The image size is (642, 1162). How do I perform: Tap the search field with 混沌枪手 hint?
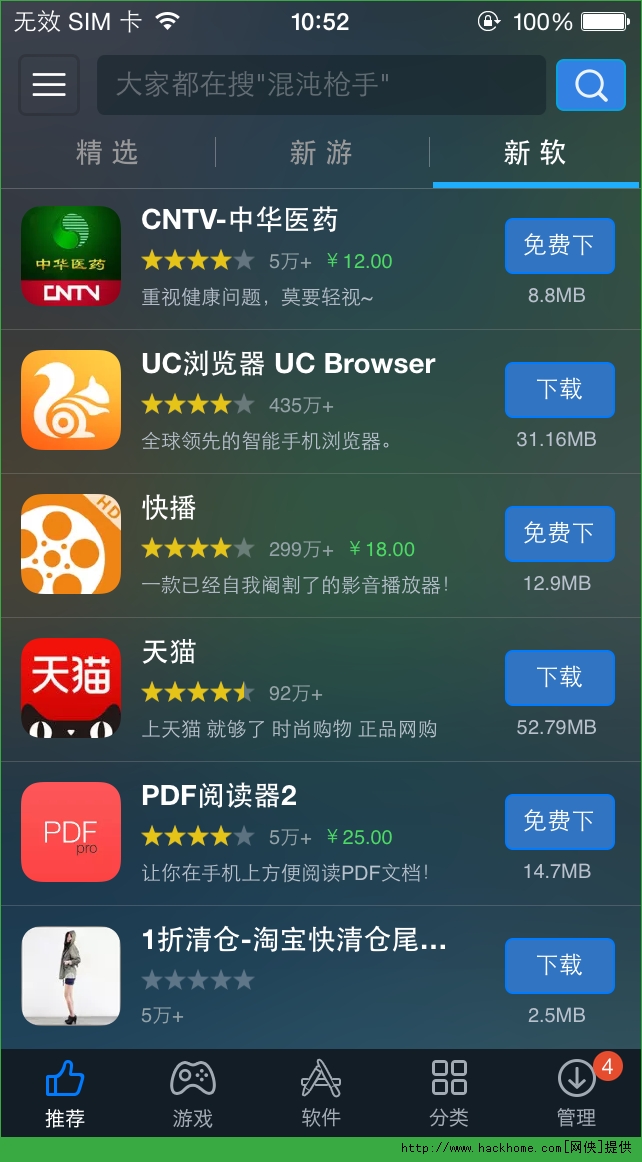[320, 85]
